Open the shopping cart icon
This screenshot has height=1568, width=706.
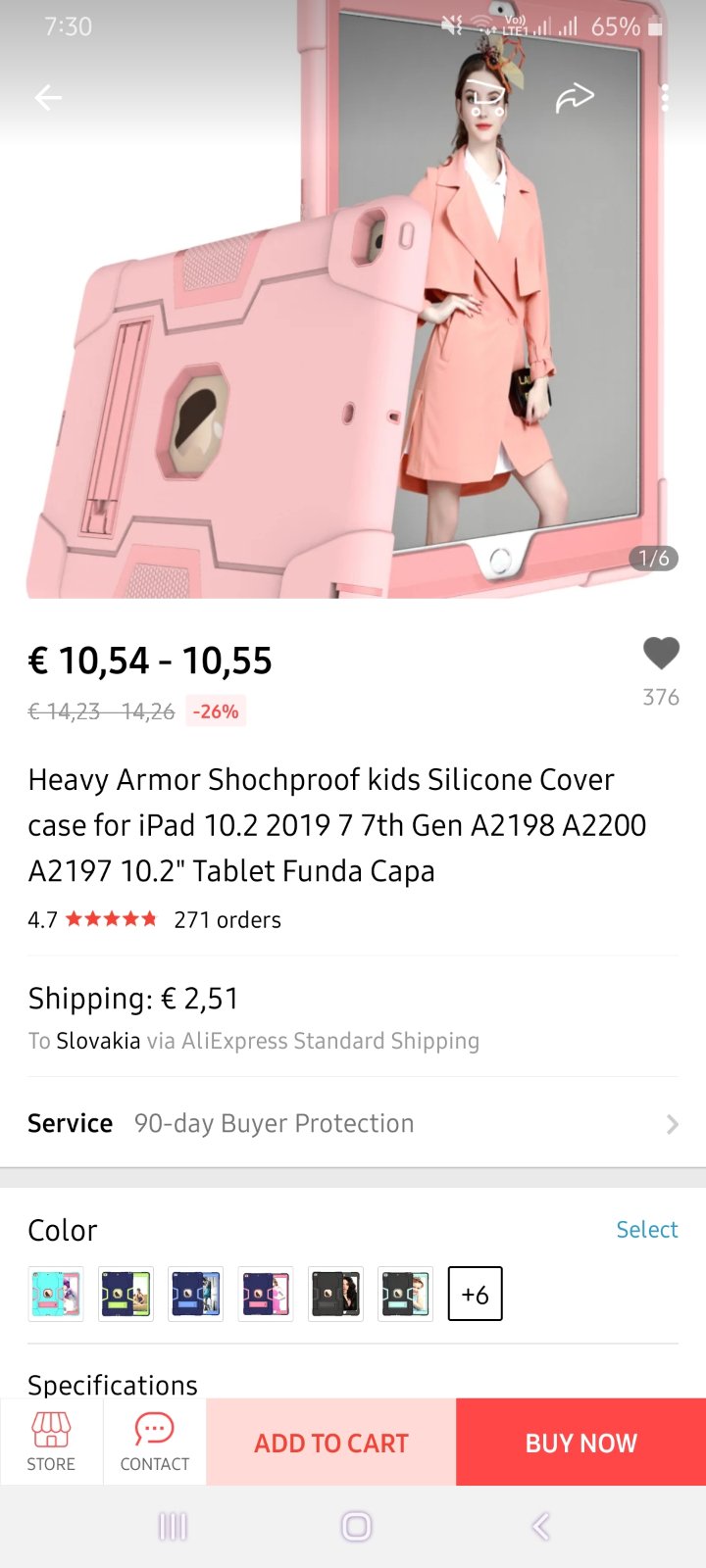486,98
